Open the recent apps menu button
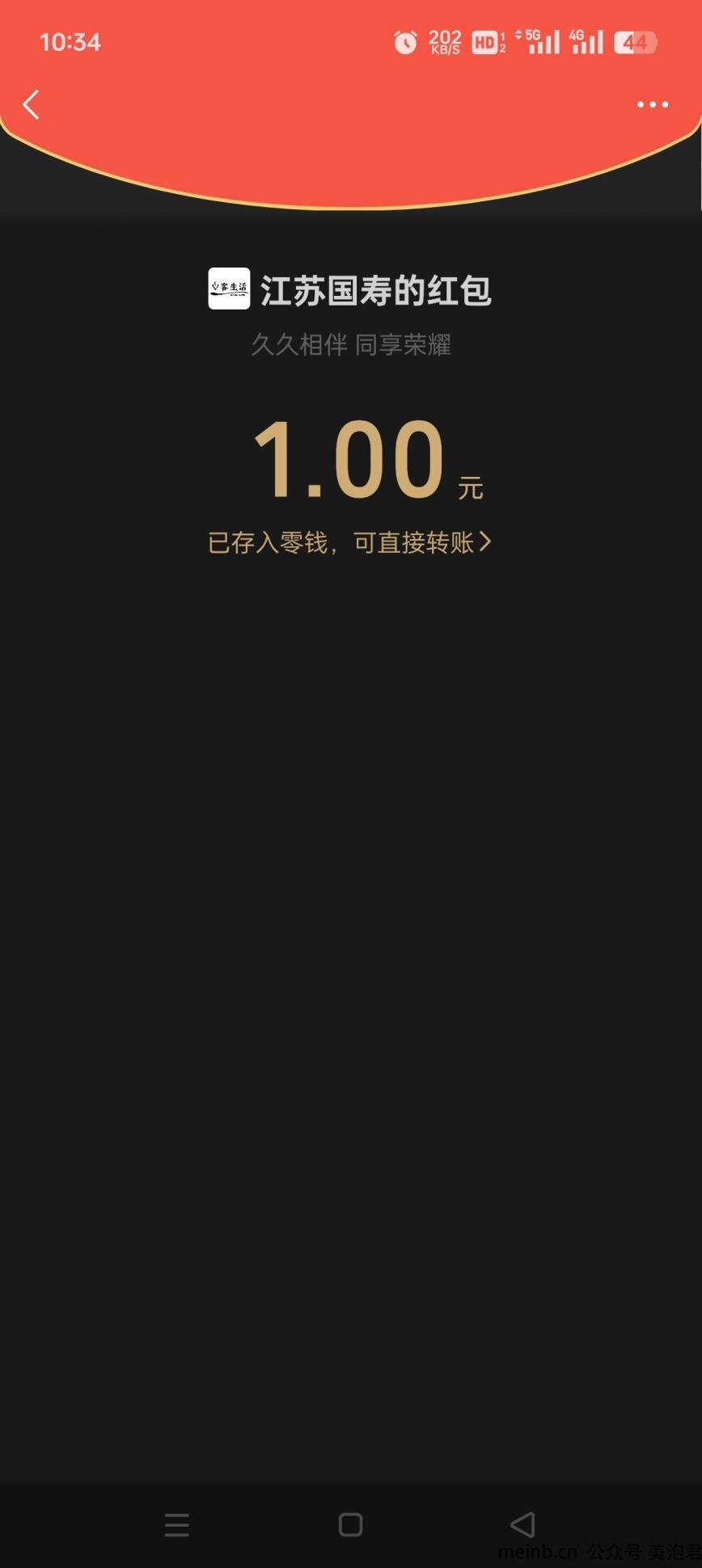Viewport: 702px width, 1568px height. point(176,1524)
